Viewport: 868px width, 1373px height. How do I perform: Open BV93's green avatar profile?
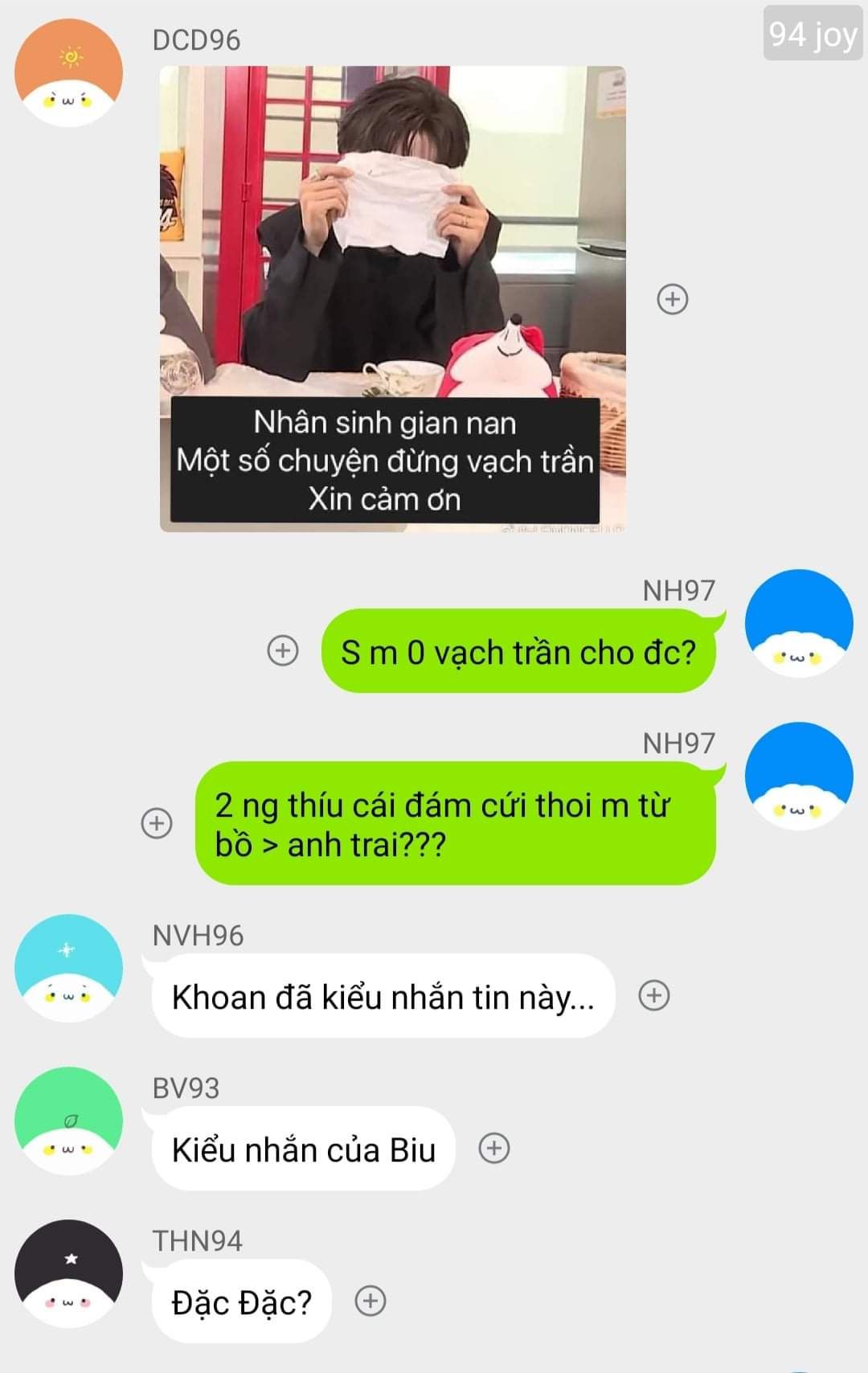(69, 1121)
